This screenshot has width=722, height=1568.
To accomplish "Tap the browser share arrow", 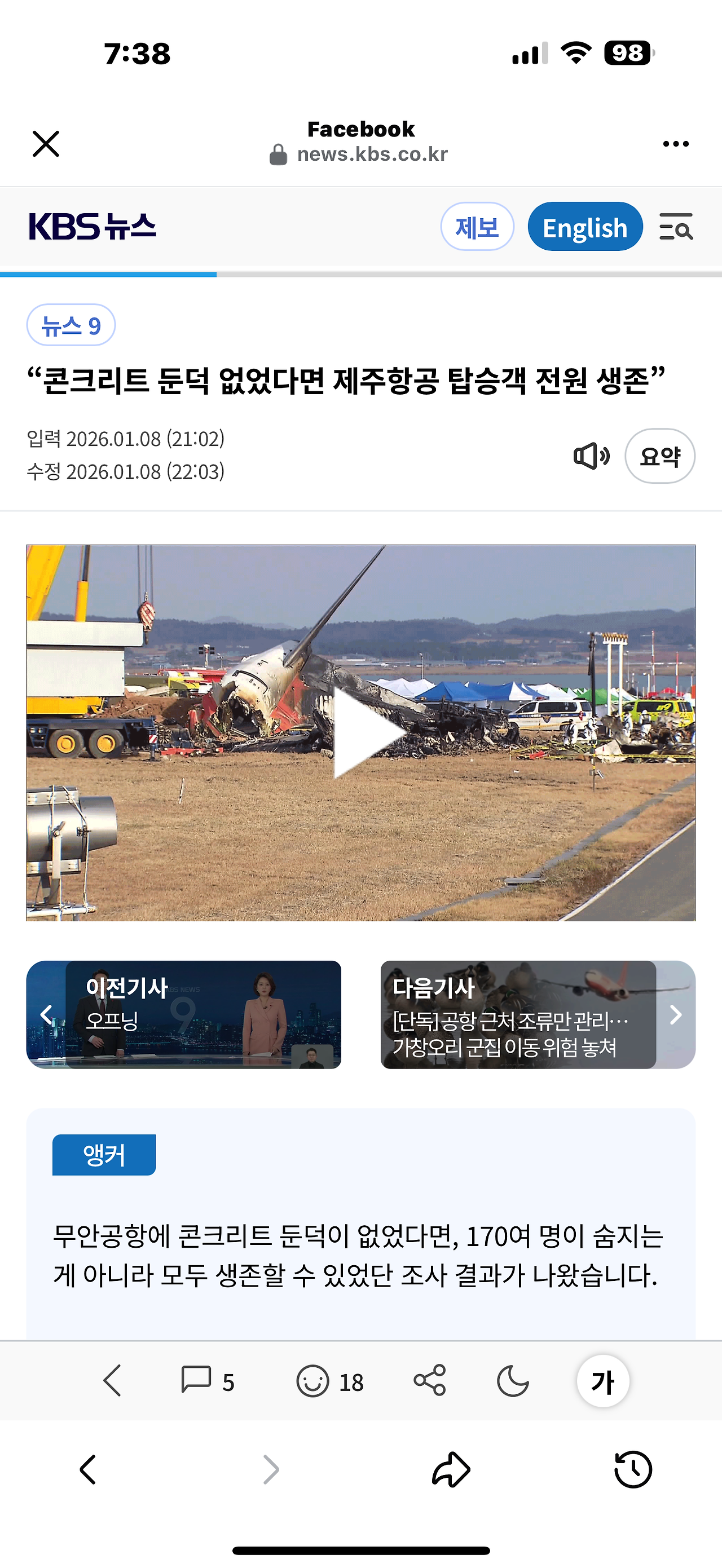I will point(451,1469).
